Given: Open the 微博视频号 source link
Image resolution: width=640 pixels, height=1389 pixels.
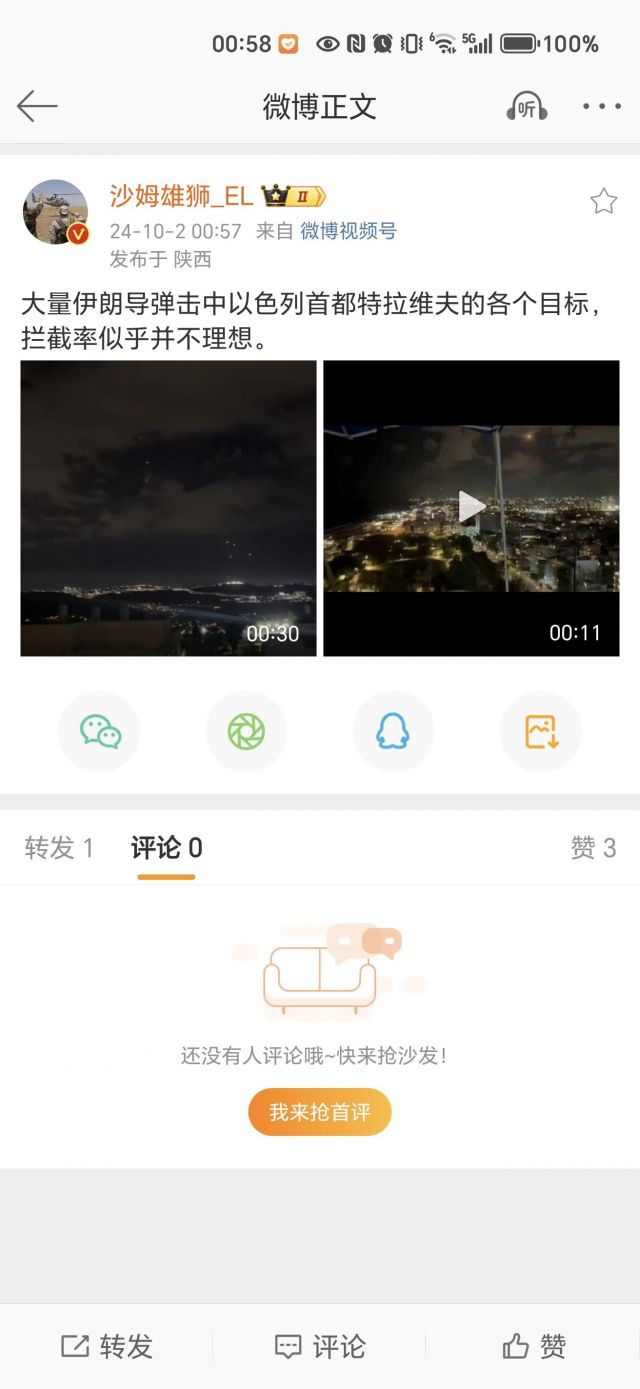Looking at the screenshot, I should coord(348,231).
